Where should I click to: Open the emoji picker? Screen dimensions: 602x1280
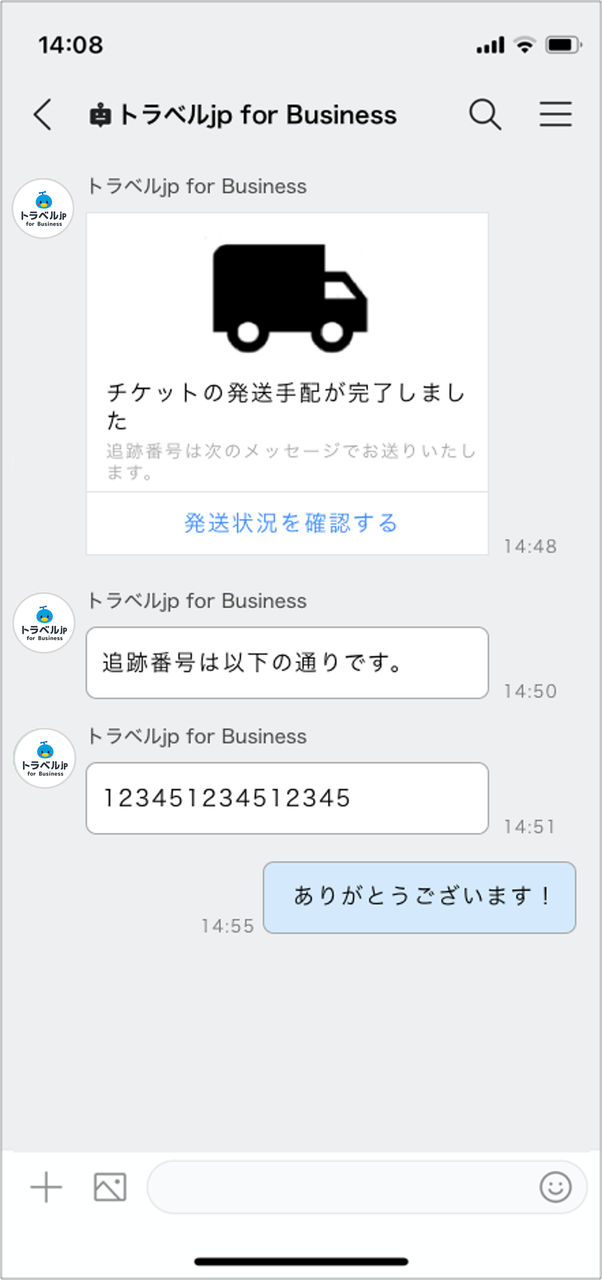555,1187
